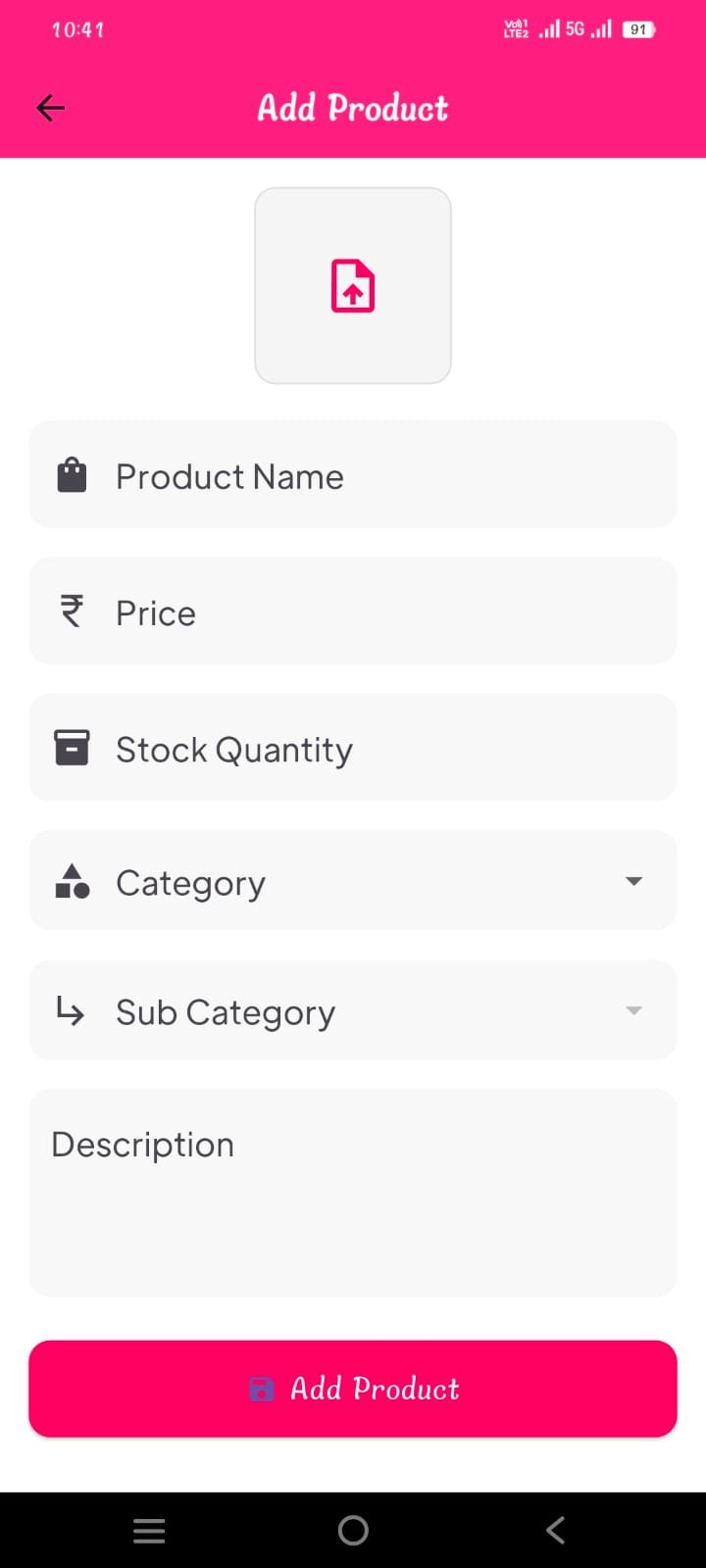
Task: Click the sub-level arrow icon beside Sub Category
Action: pyautogui.click(x=71, y=1009)
